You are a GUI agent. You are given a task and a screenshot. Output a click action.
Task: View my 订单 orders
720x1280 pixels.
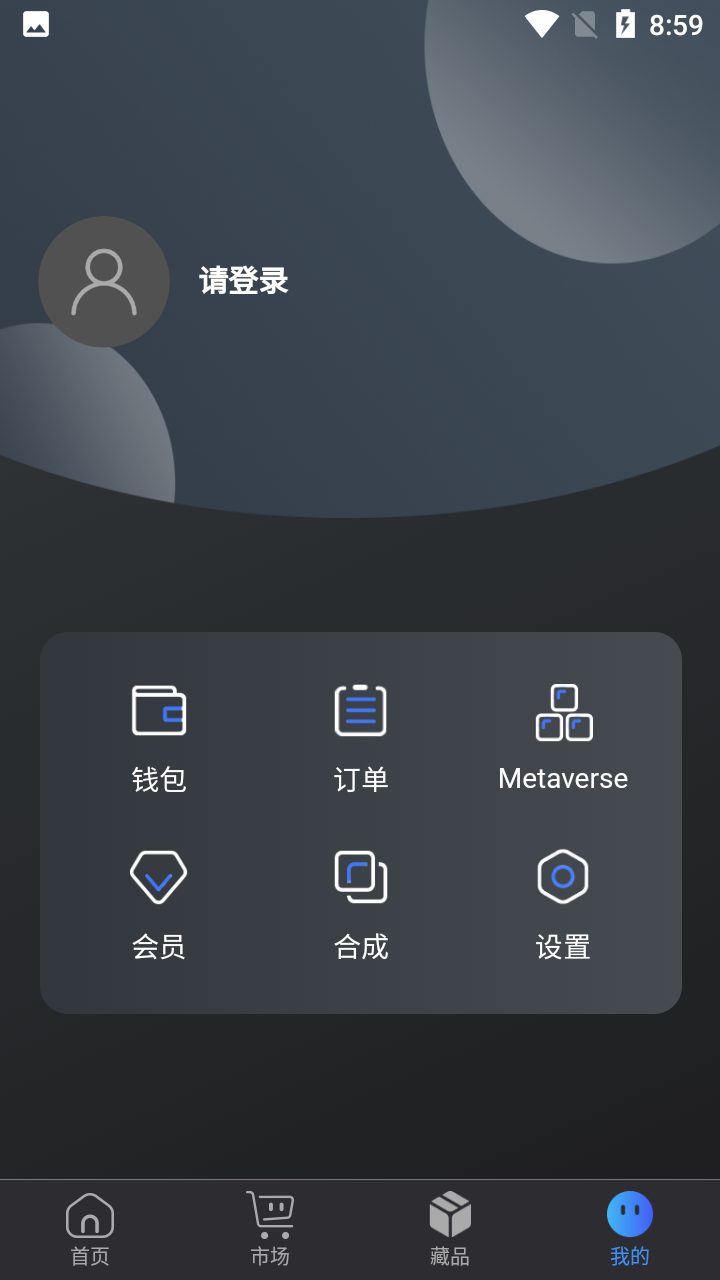[x=361, y=738]
